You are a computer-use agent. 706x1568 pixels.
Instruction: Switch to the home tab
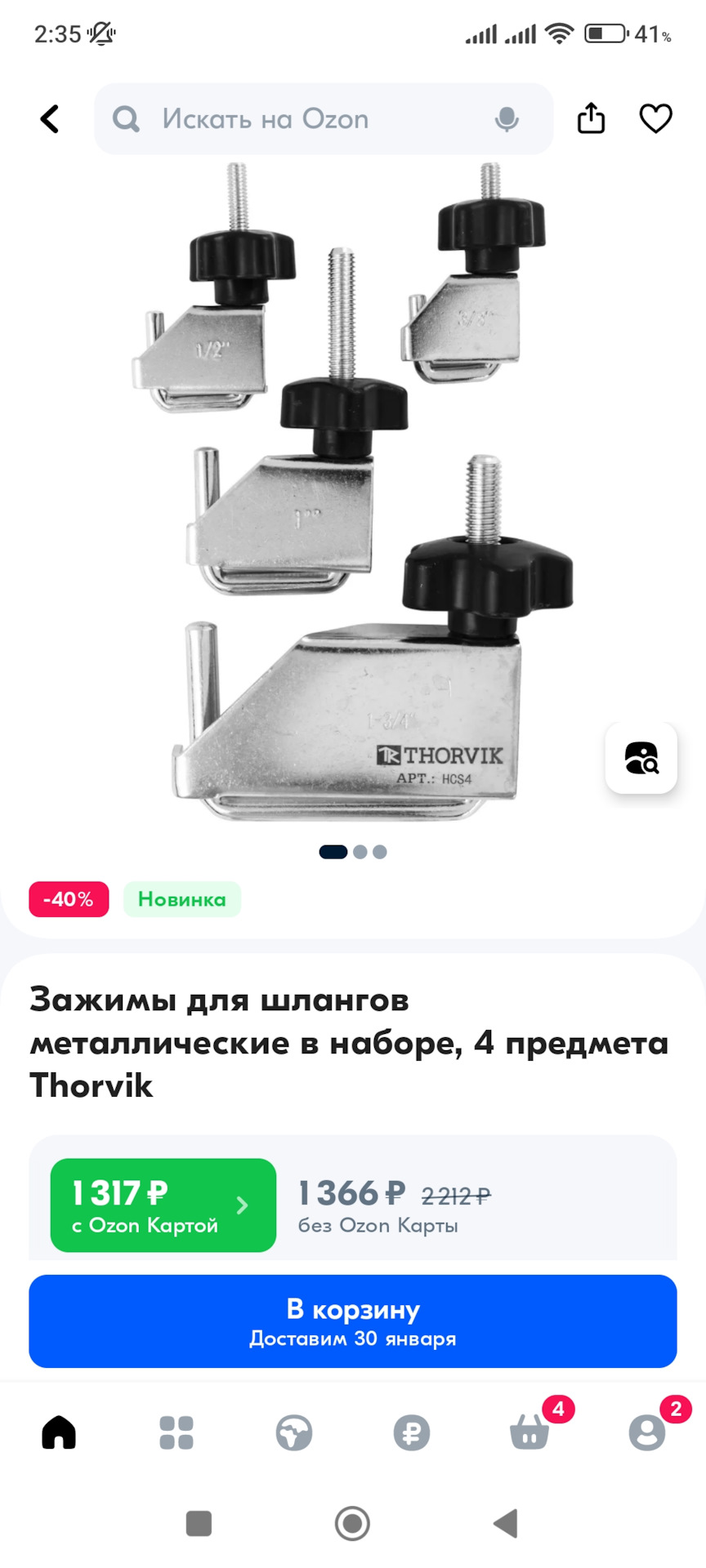pos(59,1432)
